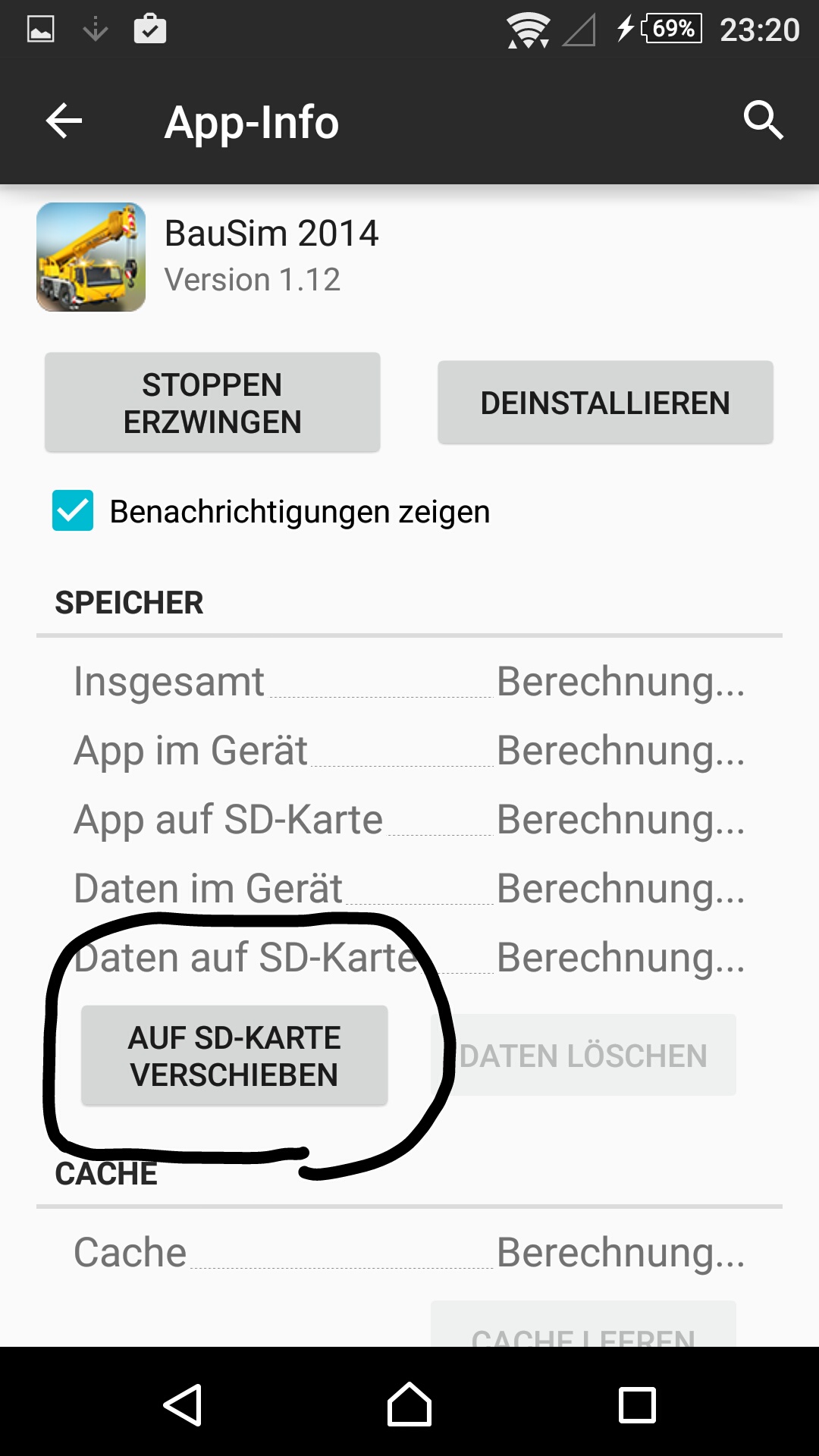Select Auf SD-Karte verschieben button
819x1456 pixels.
234,1056
